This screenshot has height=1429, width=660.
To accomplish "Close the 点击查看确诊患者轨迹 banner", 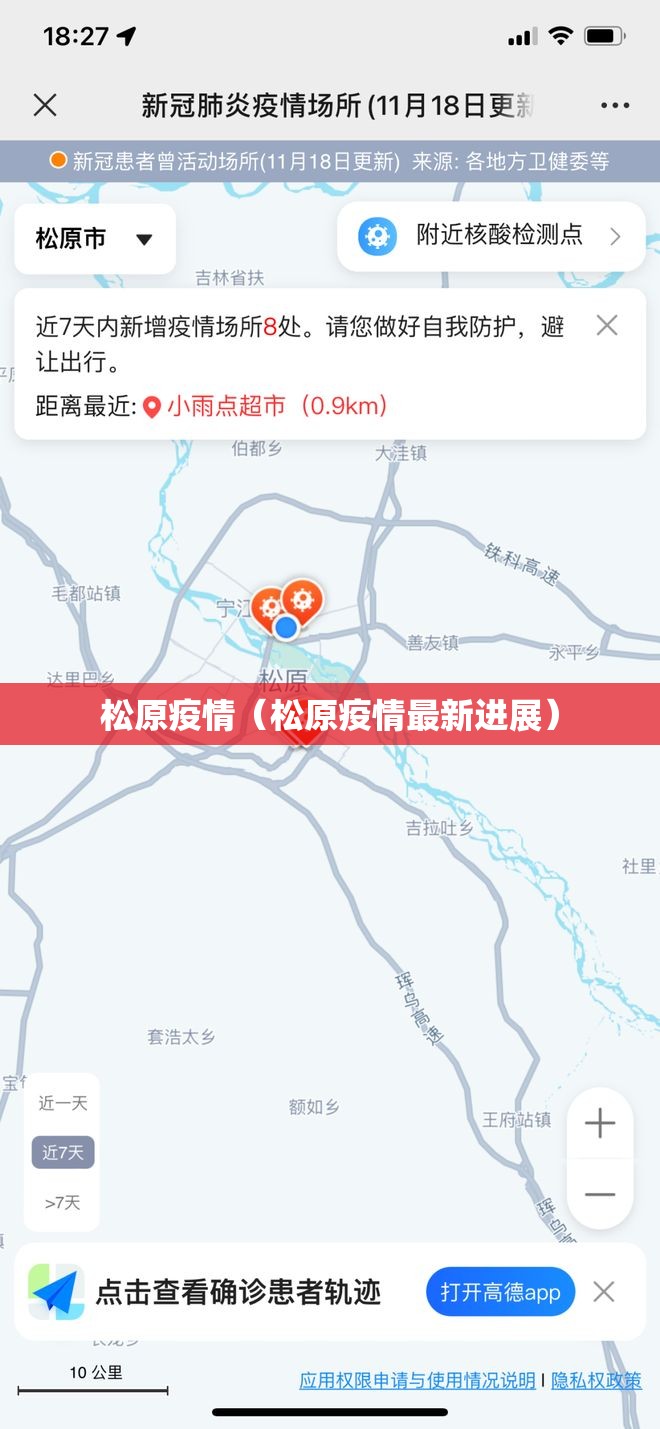I will 603,1292.
